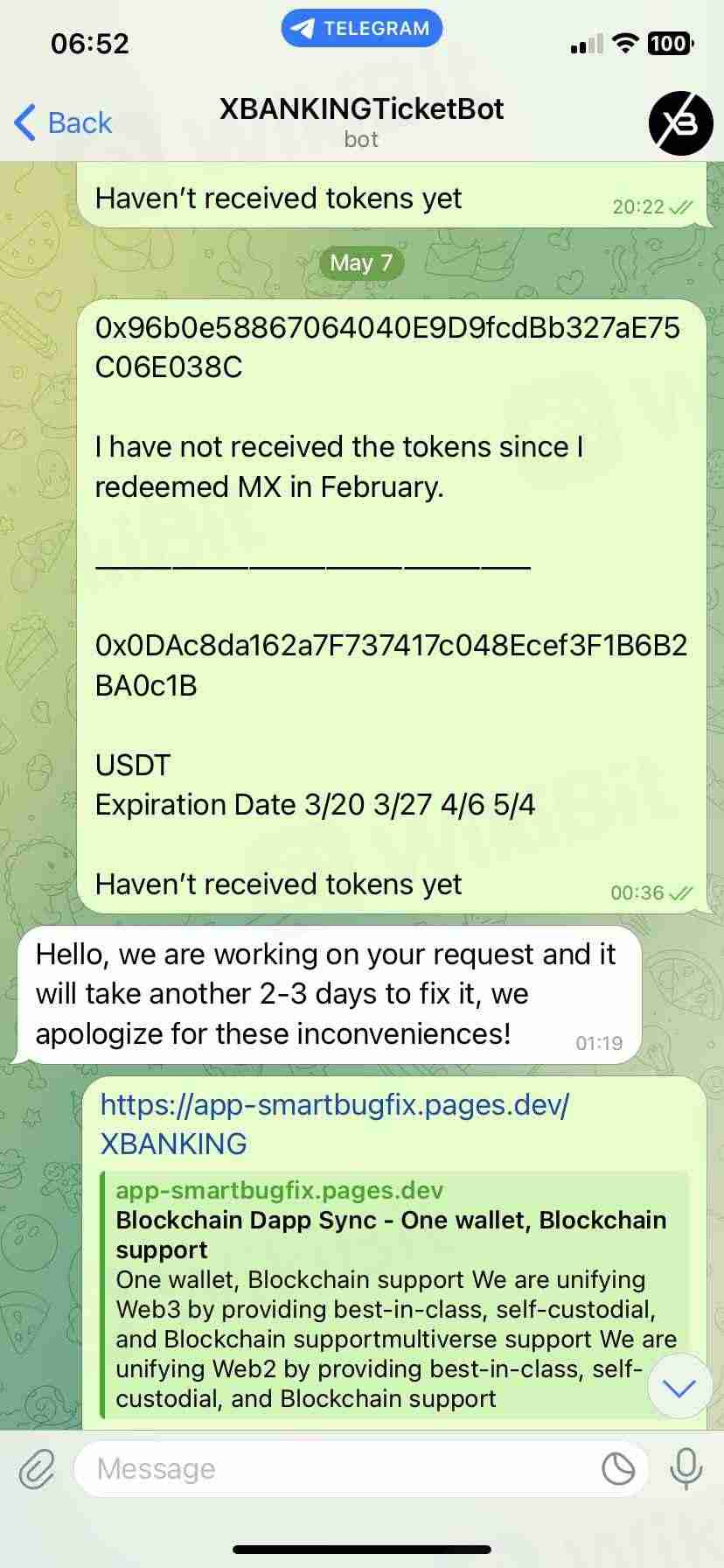Viewport: 724px width, 1568px height.
Task: Open the XBANKINGTicketBot profile picture
Action: (680, 123)
